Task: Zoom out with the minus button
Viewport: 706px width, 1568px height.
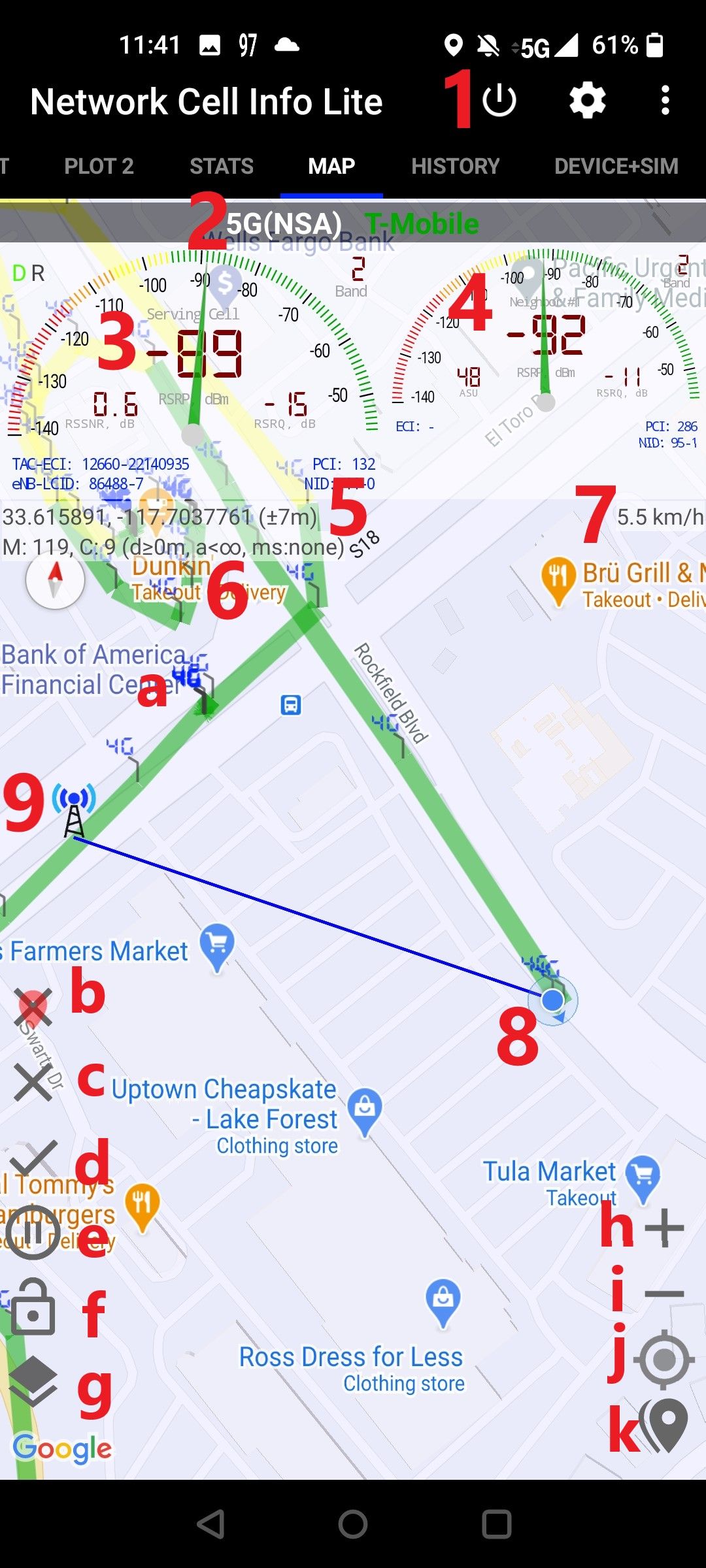Action: [x=664, y=1294]
